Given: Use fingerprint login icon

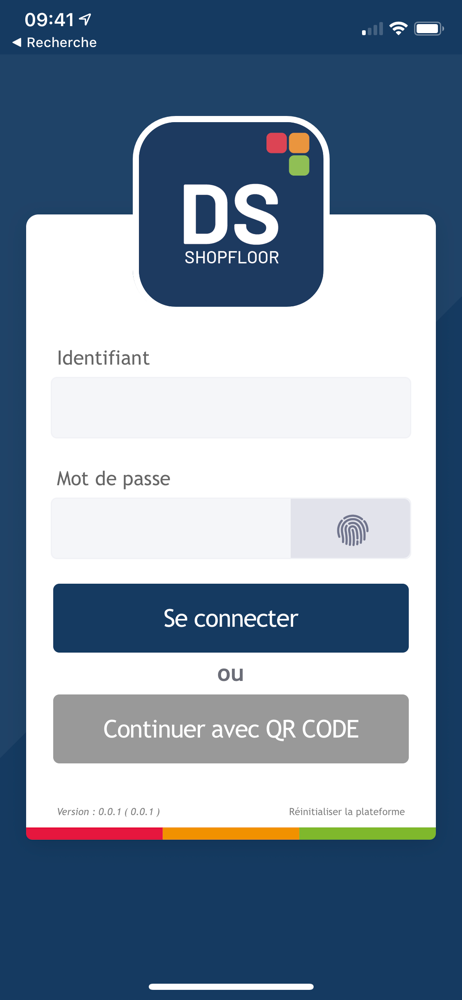Looking at the screenshot, I should (352, 529).
